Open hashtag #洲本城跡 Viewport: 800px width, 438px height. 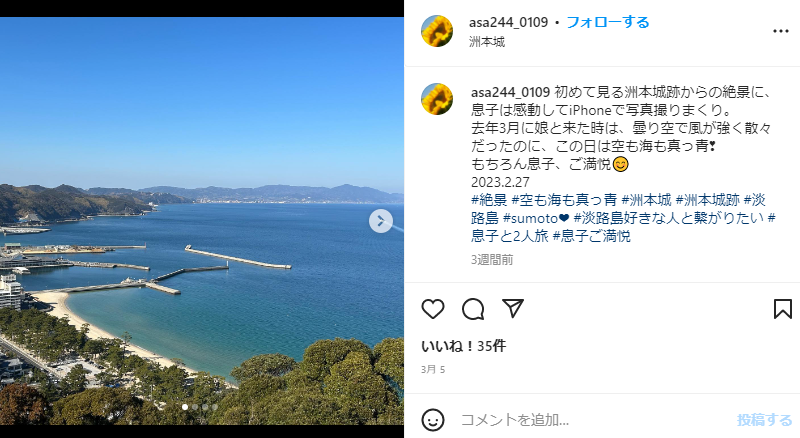point(707,200)
